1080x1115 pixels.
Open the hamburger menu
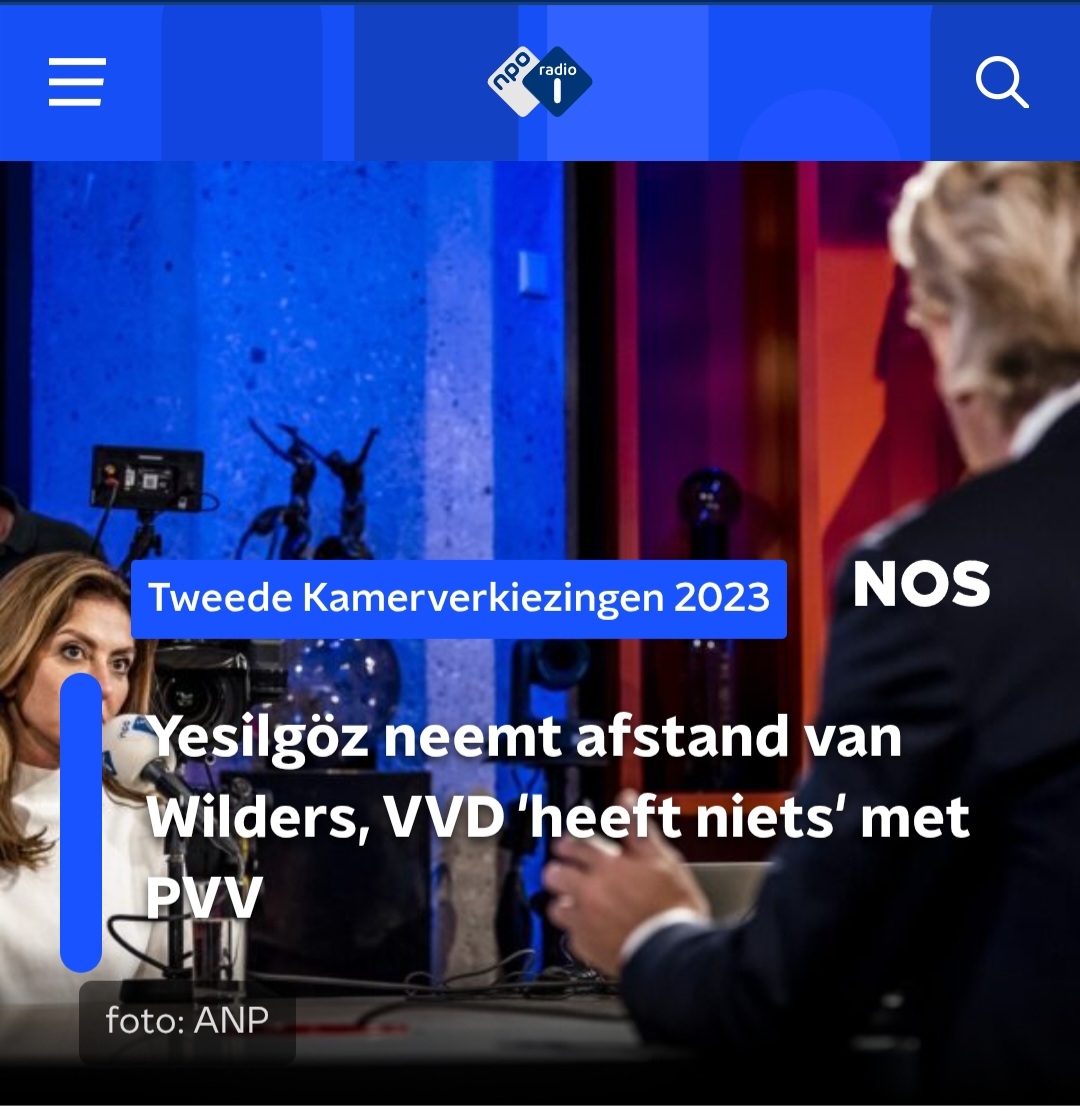[x=77, y=82]
